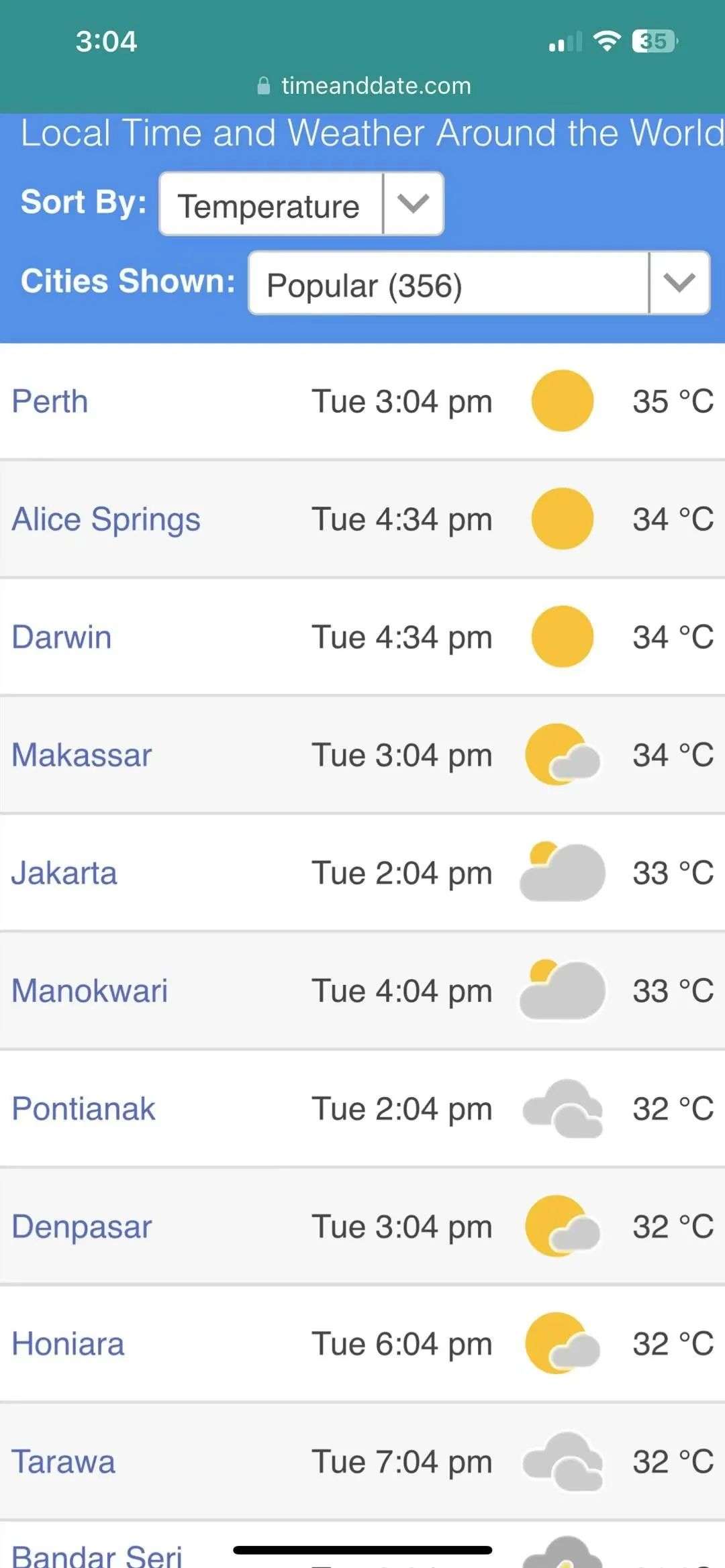Open the Alice Springs city link
The height and width of the screenshot is (1568, 725).
[x=106, y=519]
